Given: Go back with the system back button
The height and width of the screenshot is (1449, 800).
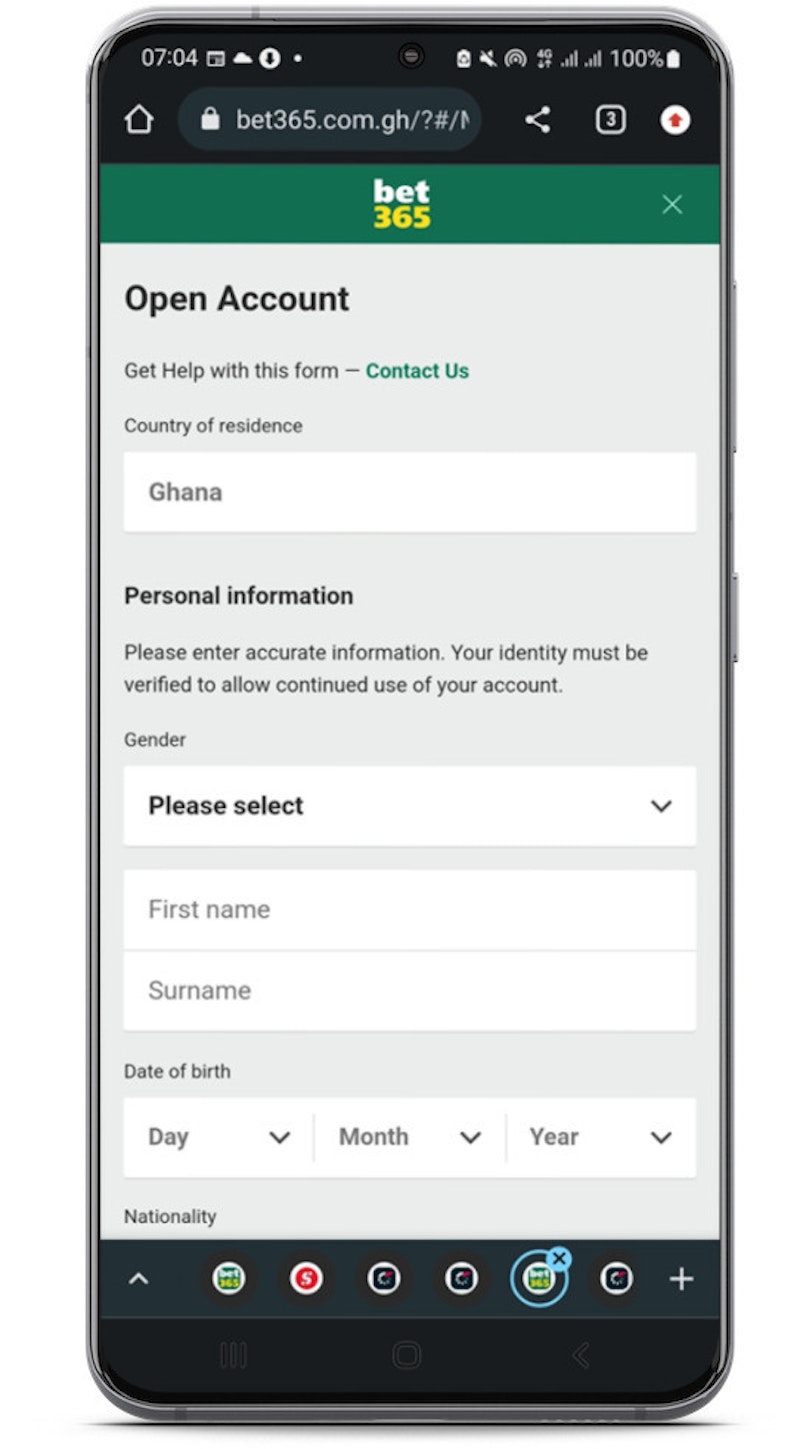Looking at the screenshot, I should point(581,1355).
